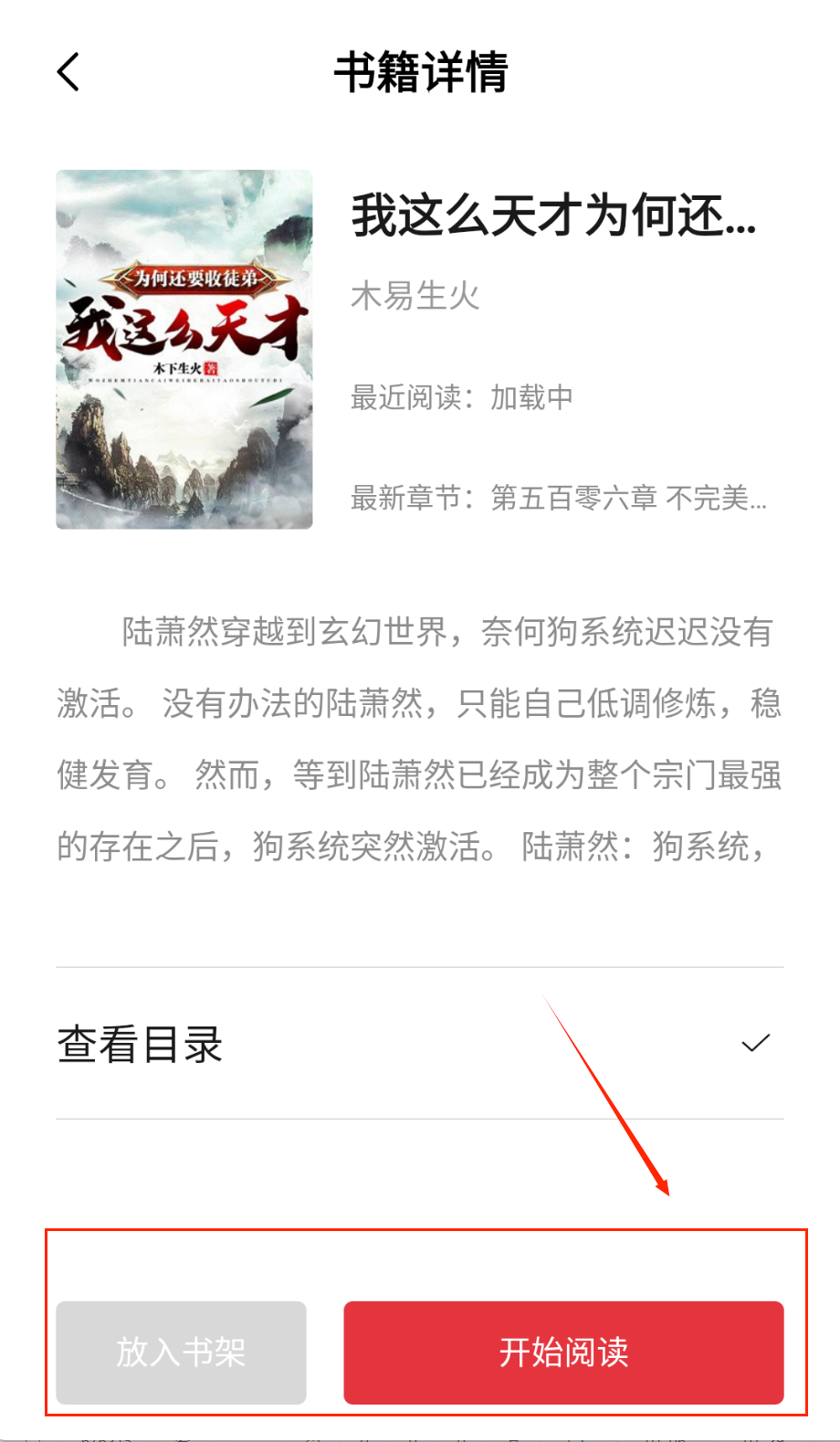Go back from the book details page
The image size is (840, 1442).
click(x=68, y=72)
